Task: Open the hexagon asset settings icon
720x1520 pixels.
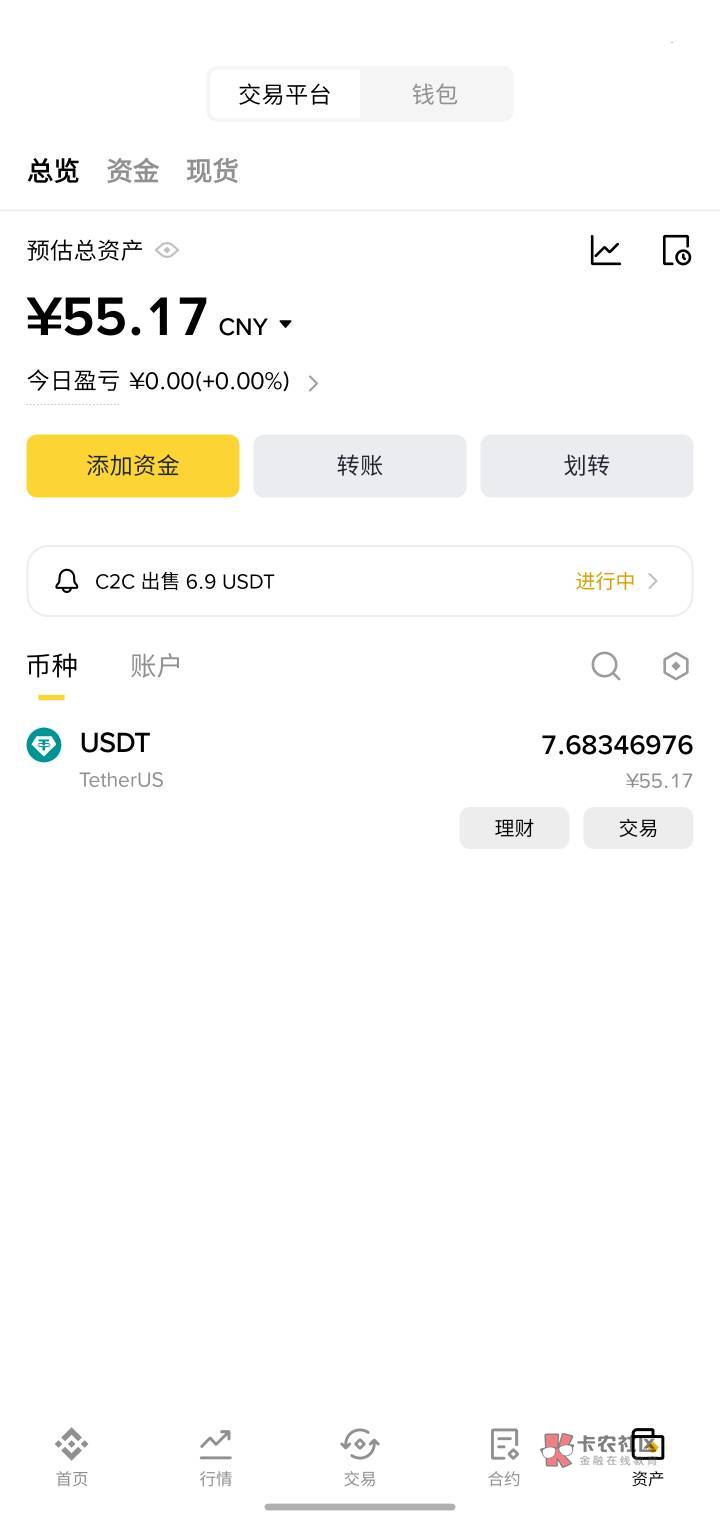Action: [x=676, y=666]
